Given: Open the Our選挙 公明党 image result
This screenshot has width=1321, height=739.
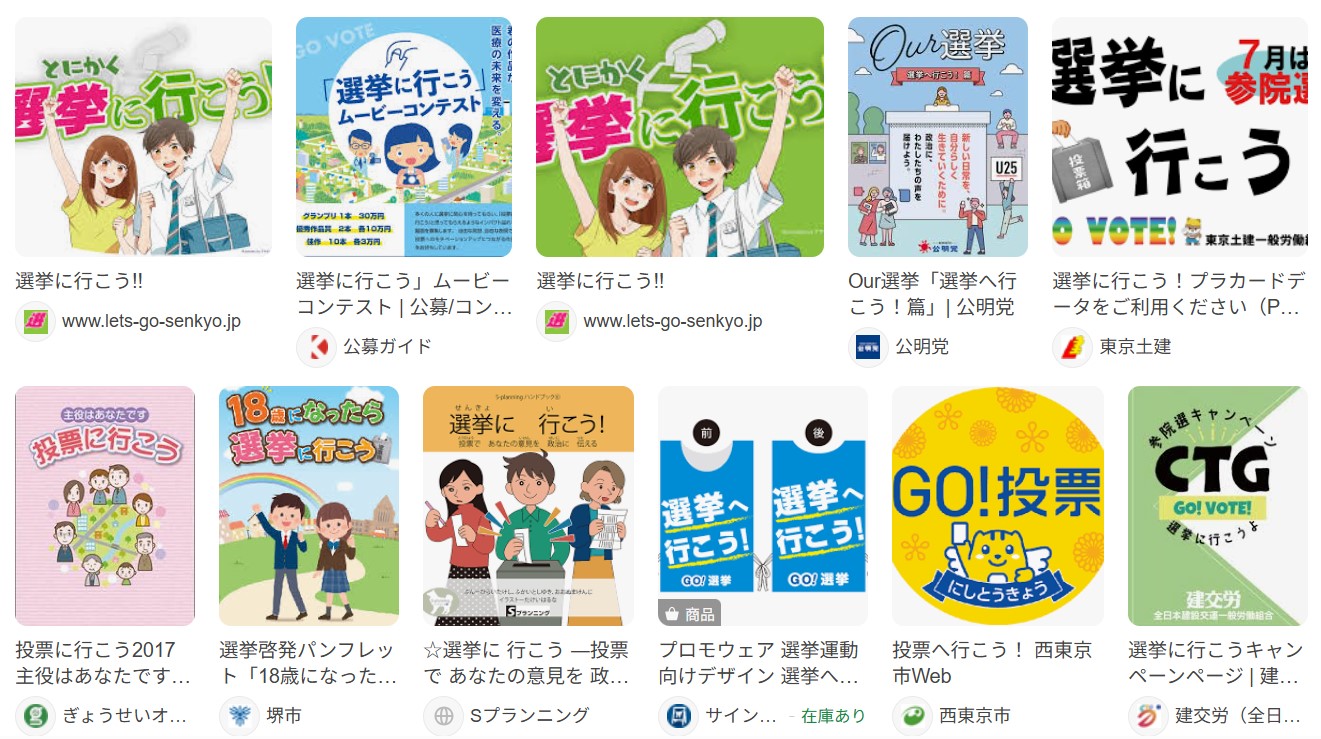Looking at the screenshot, I should pos(937,136).
